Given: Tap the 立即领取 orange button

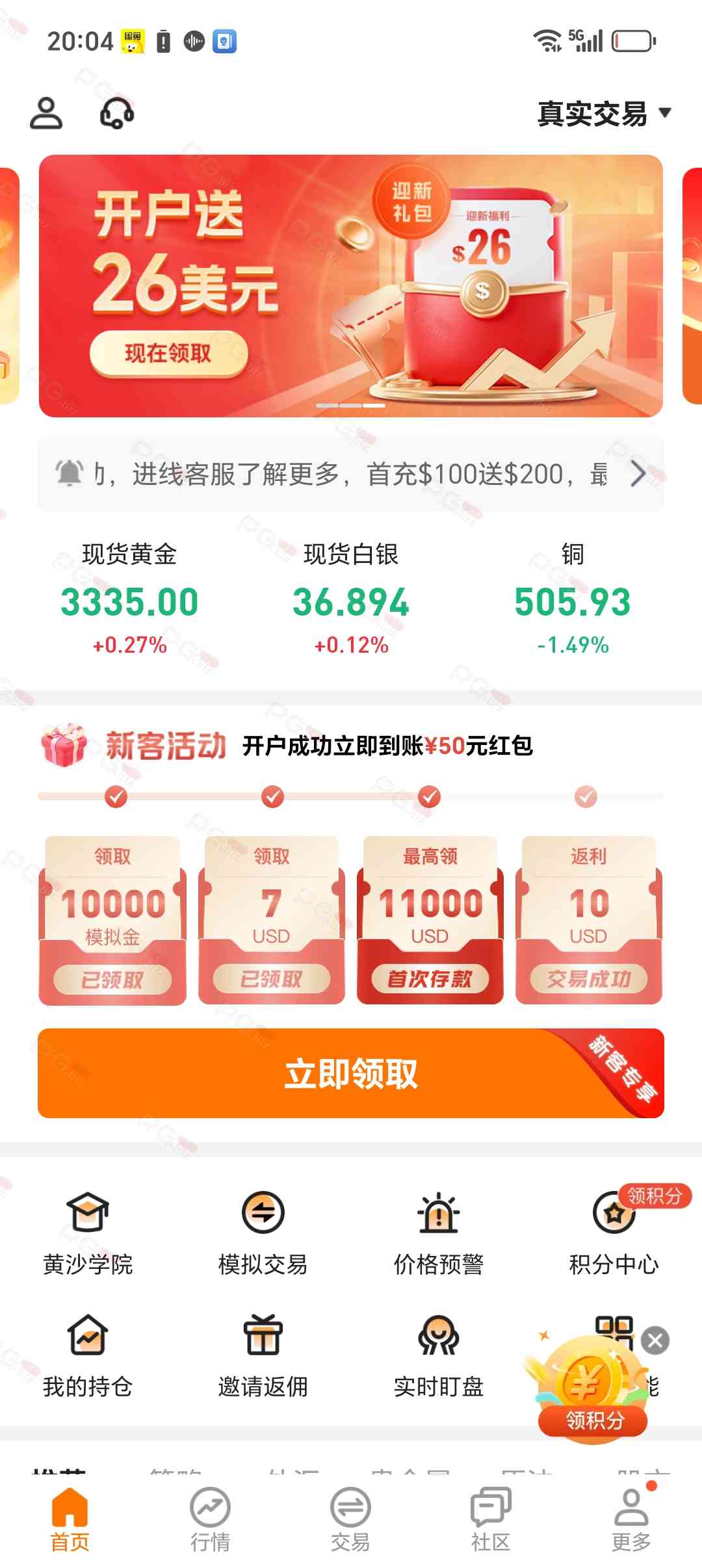Looking at the screenshot, I should pos(351,1073).
